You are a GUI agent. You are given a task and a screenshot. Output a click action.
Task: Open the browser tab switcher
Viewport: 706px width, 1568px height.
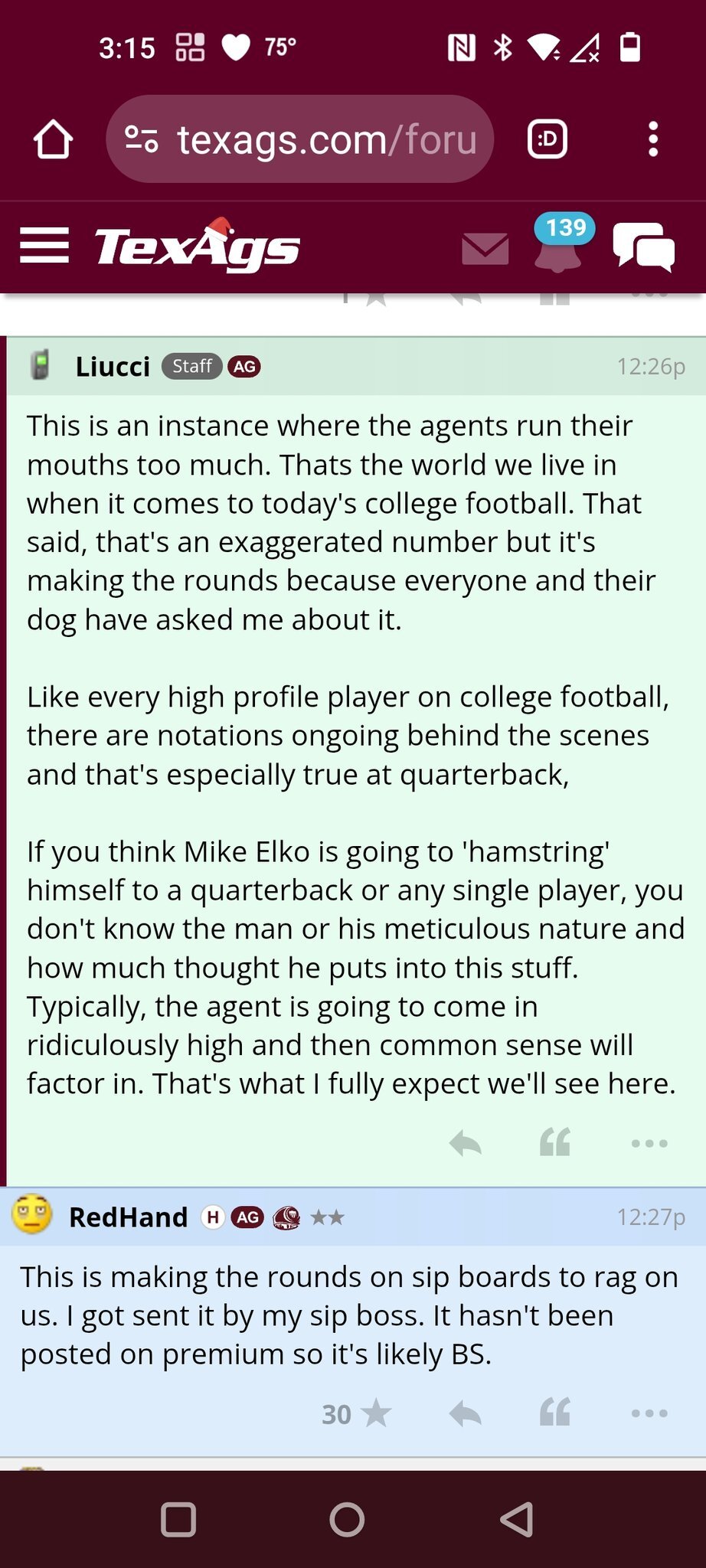point(547,139)
